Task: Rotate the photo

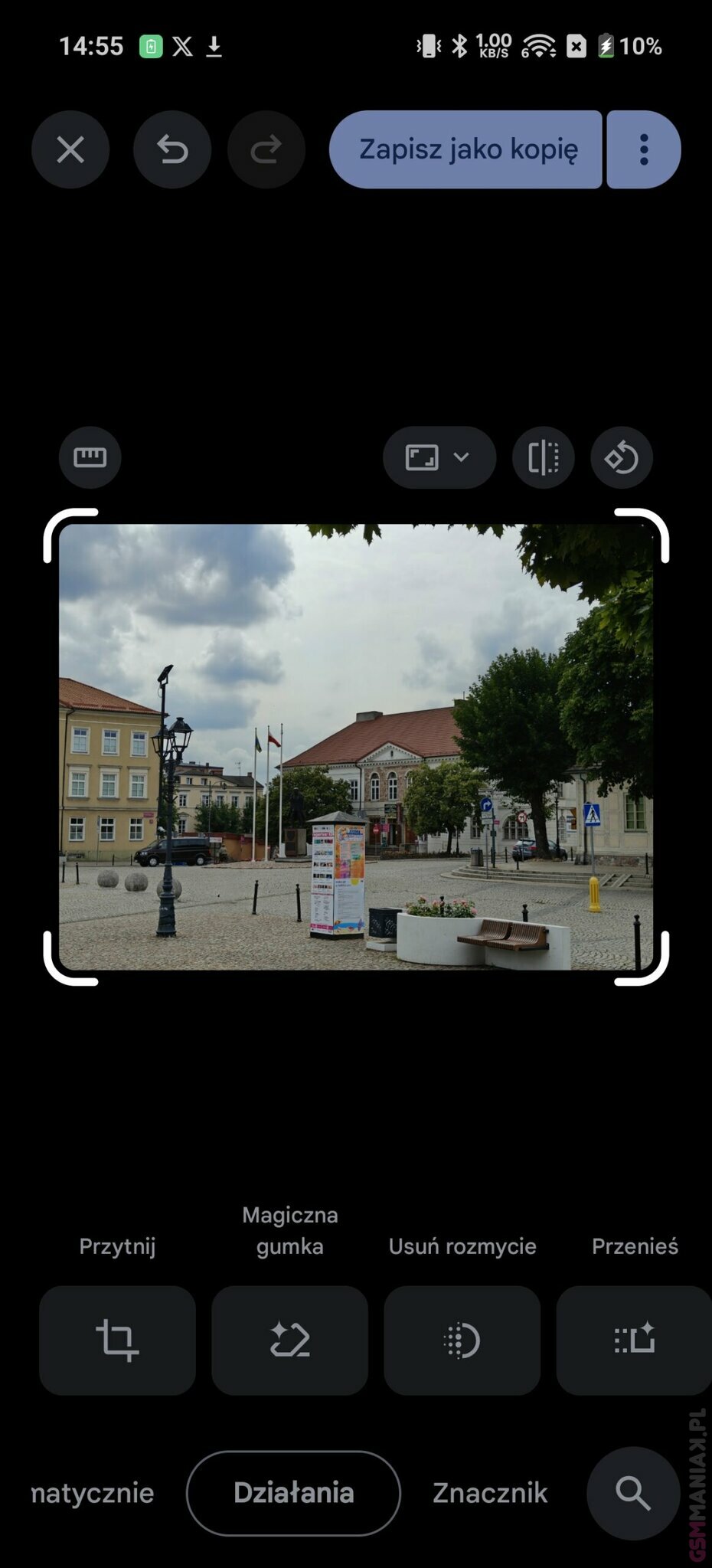Action: coord(622,457)
